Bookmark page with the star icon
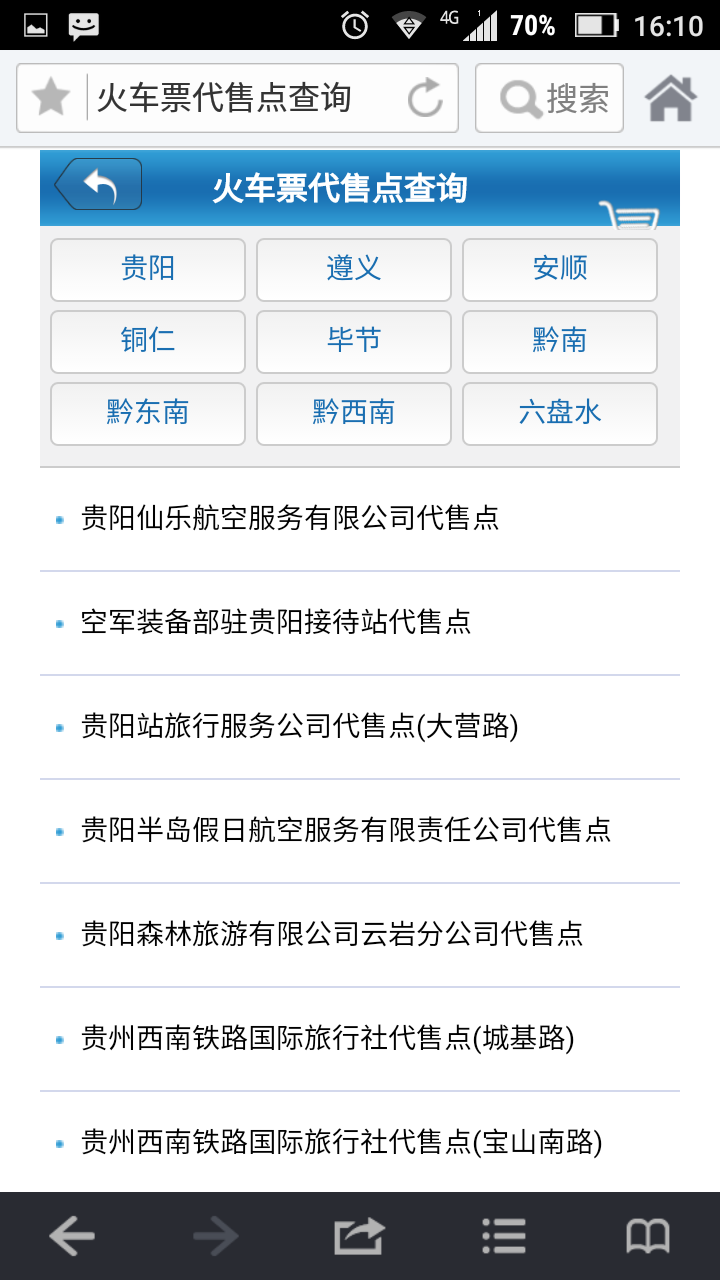The image size is (720, 1280). [51, 98]
